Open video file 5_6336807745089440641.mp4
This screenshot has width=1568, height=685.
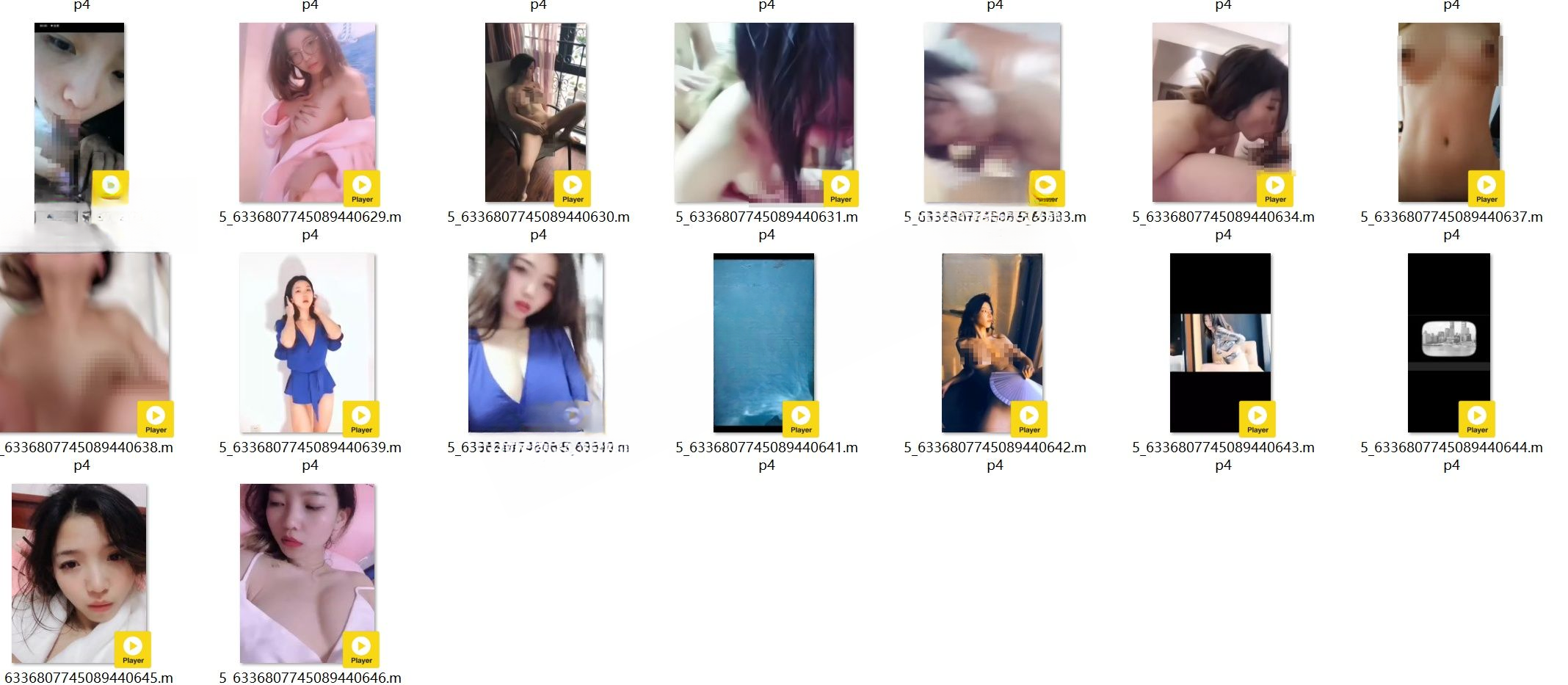pyautogui.click(x=763, y=343)
